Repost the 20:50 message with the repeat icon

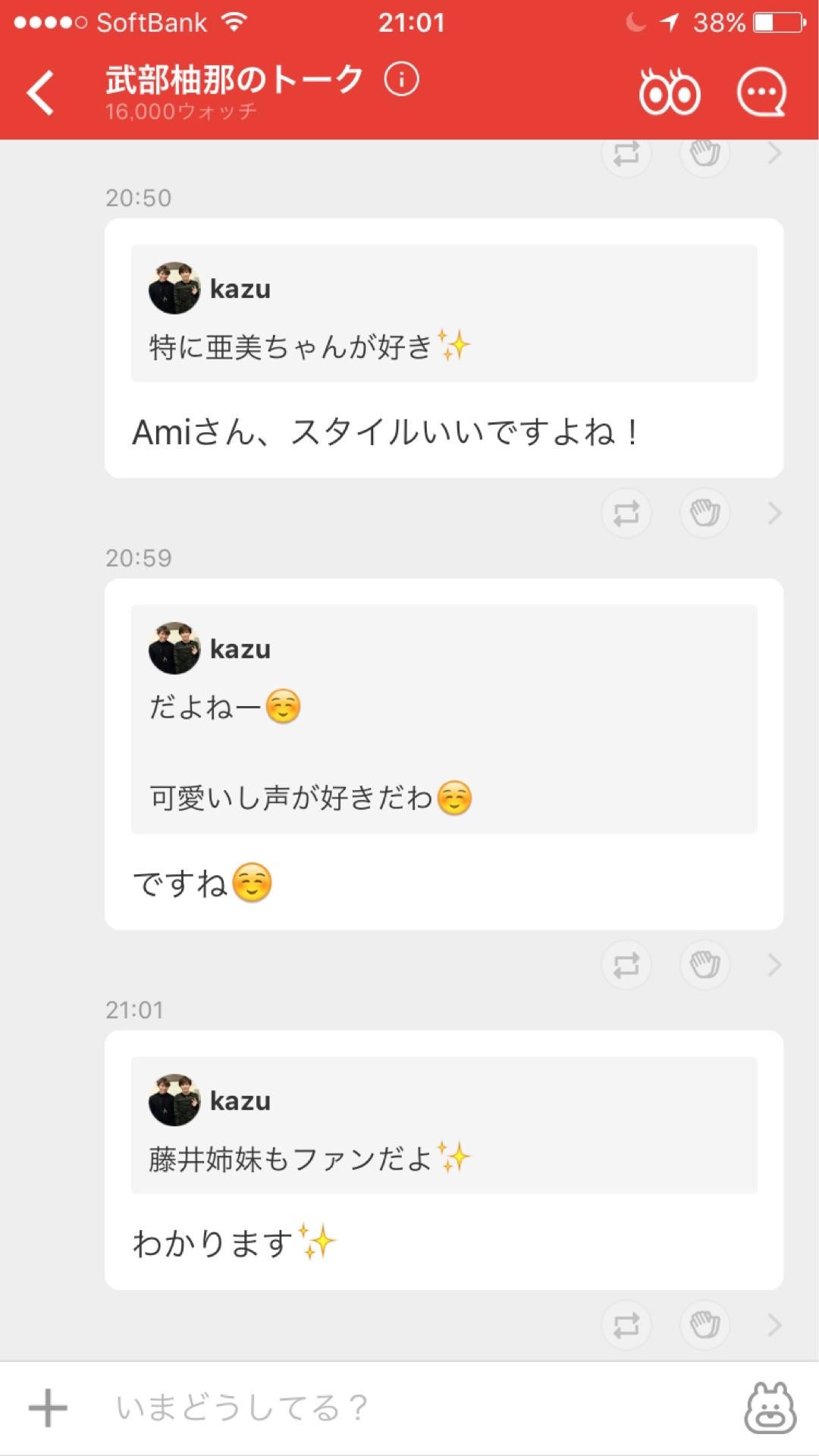click(625, 513)
